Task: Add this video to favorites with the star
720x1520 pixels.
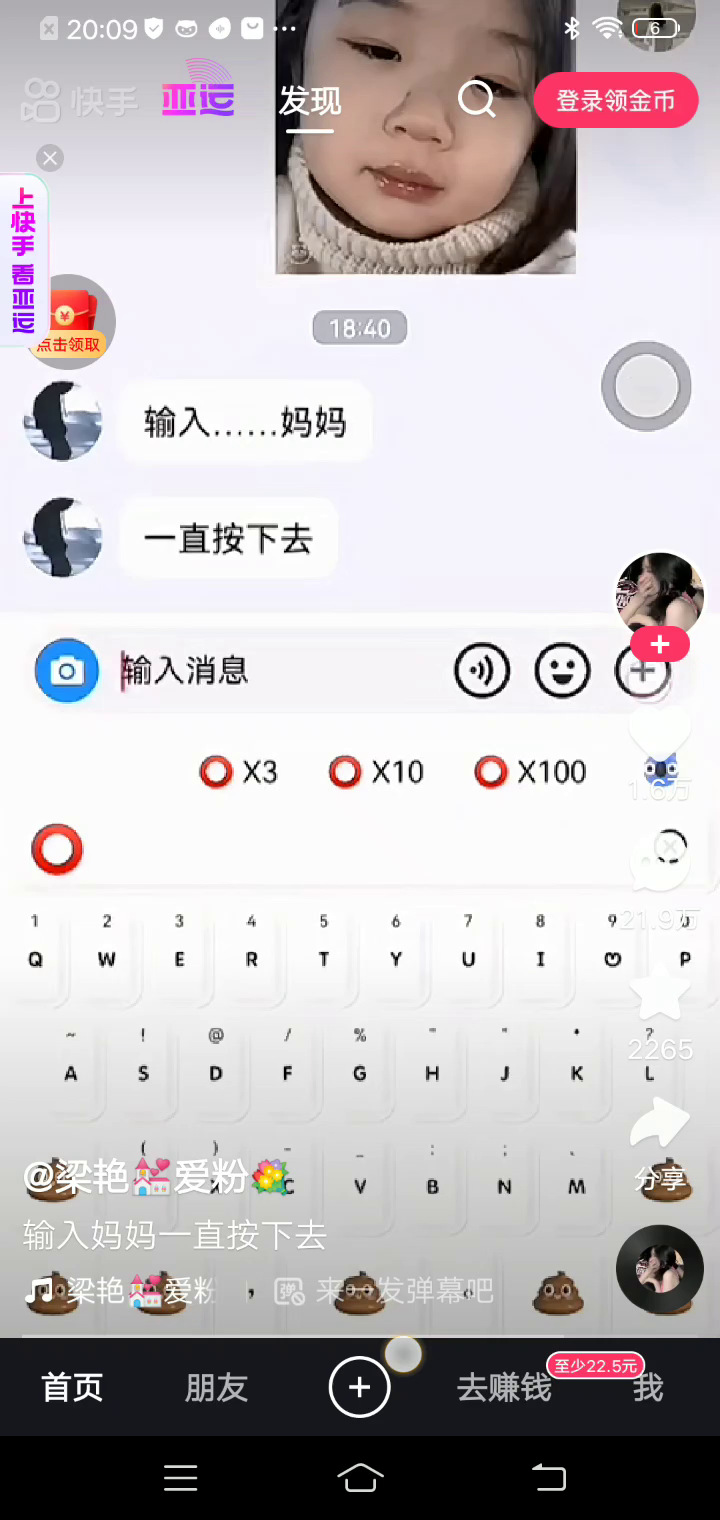Action: click(659, 995)
